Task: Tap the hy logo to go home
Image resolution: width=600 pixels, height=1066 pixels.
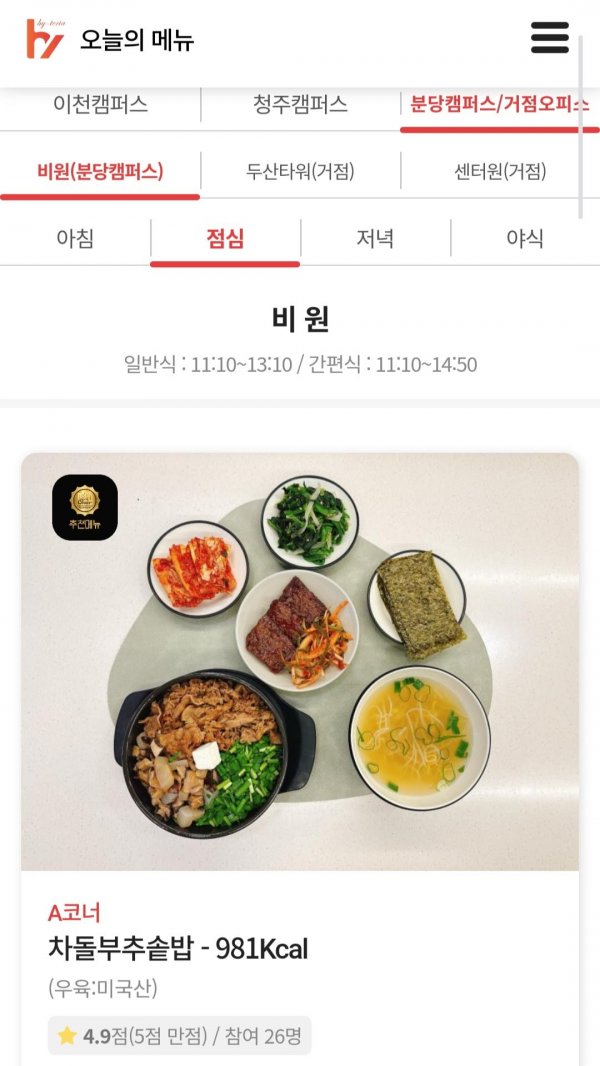Action: click(45, 38)
